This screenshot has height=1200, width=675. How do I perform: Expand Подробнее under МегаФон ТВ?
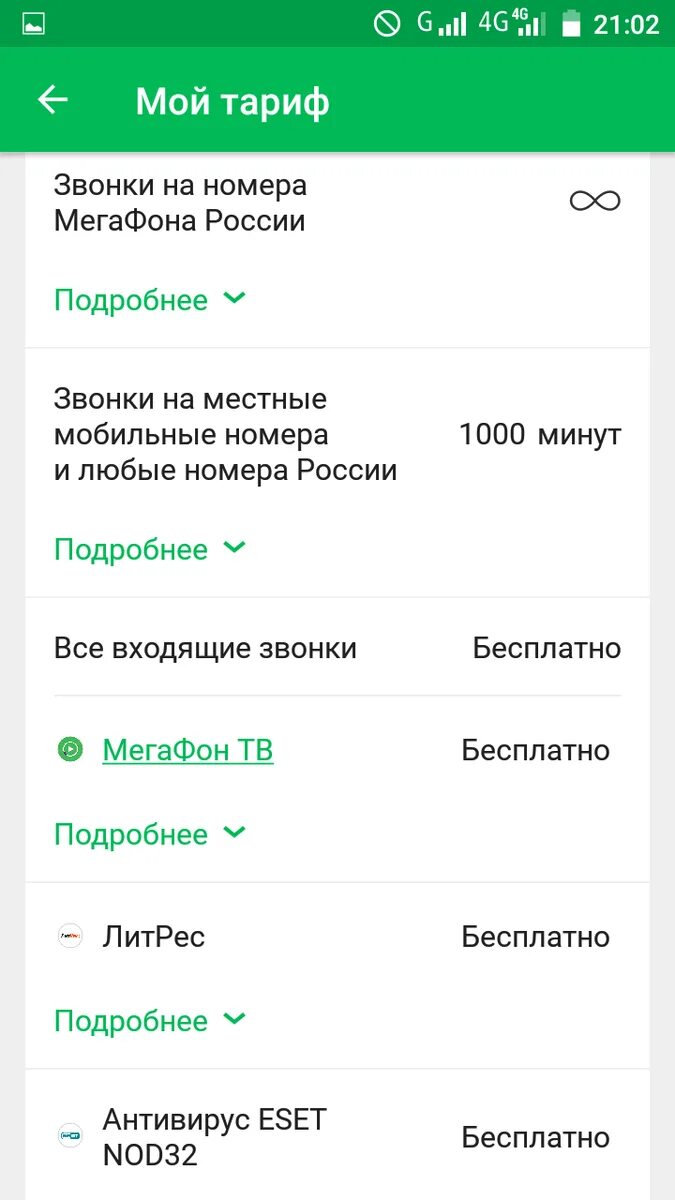[x=149, y=834]
